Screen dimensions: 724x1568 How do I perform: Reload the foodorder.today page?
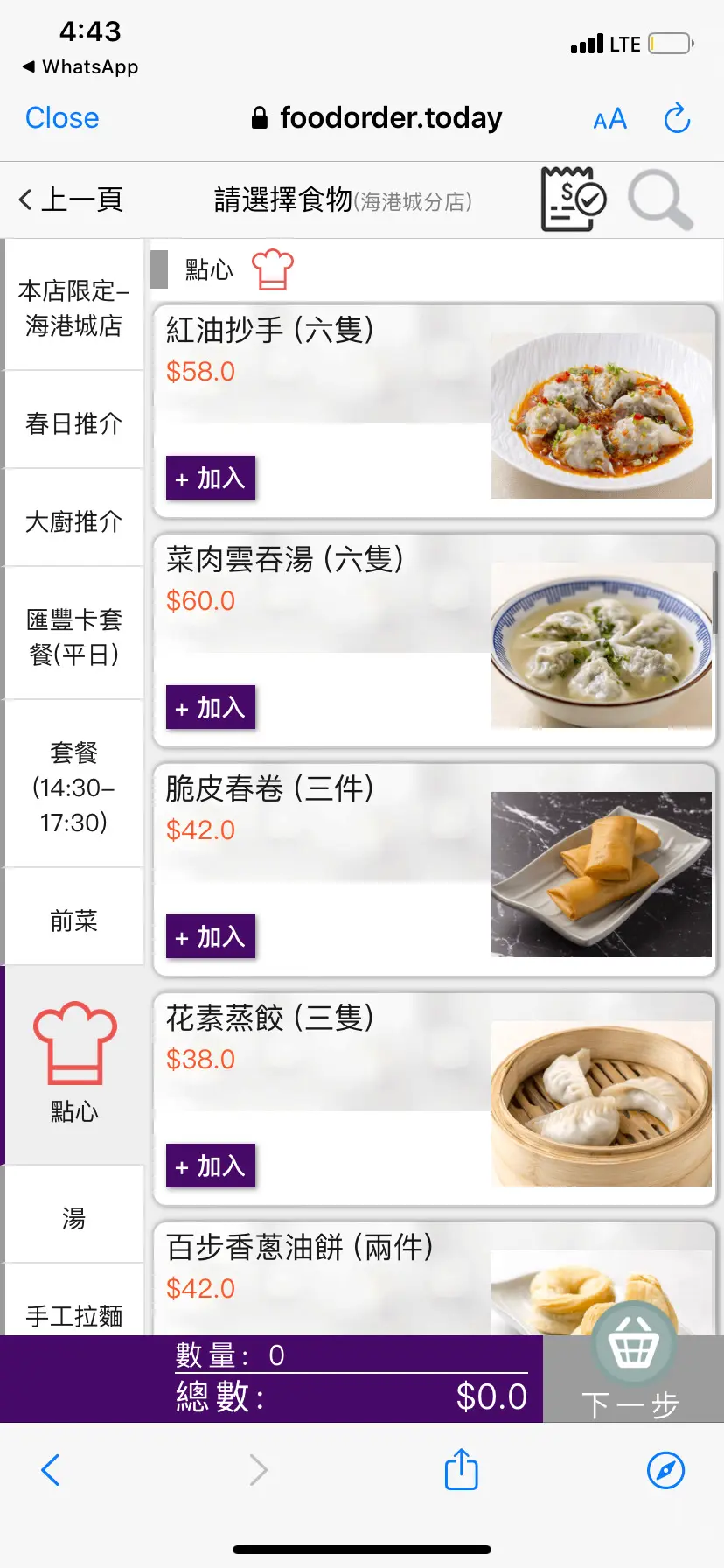point(677,118)
